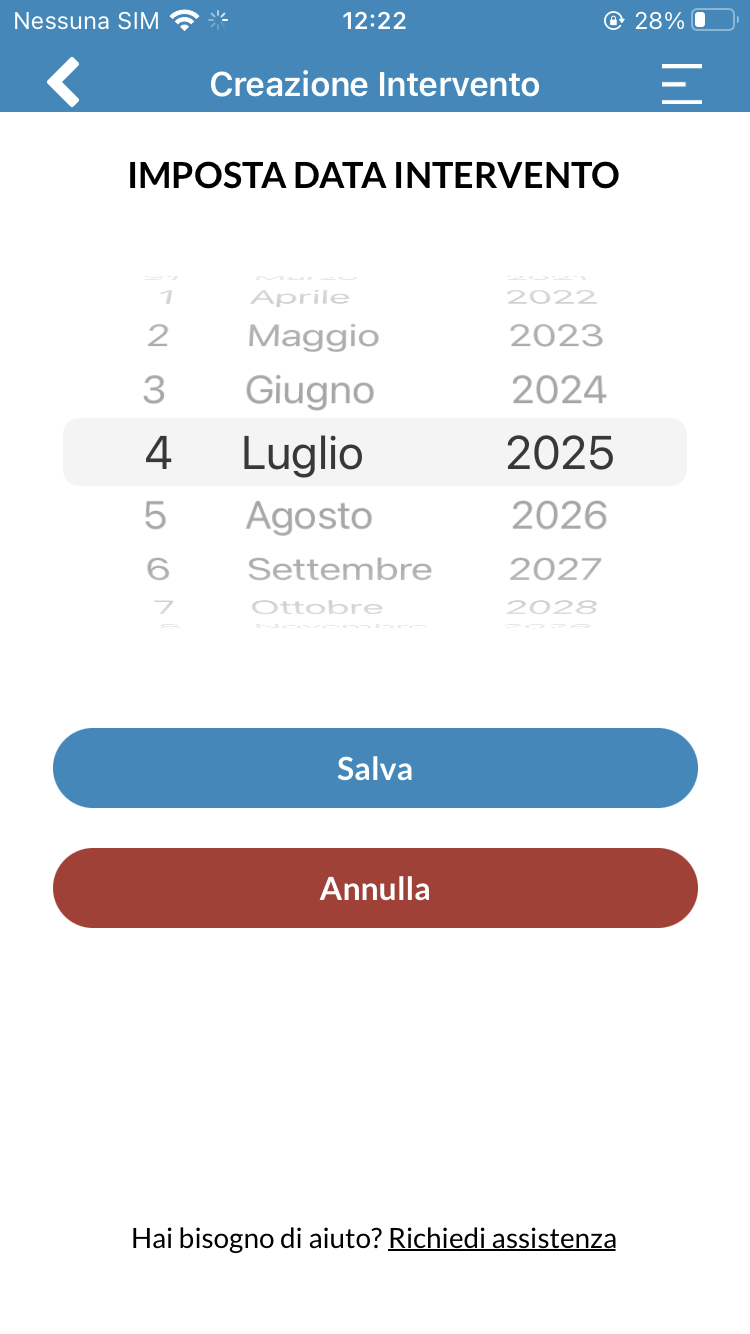Cancel with the Annulla button
Screen dimensions: 750x1334
tap(375, 888)
